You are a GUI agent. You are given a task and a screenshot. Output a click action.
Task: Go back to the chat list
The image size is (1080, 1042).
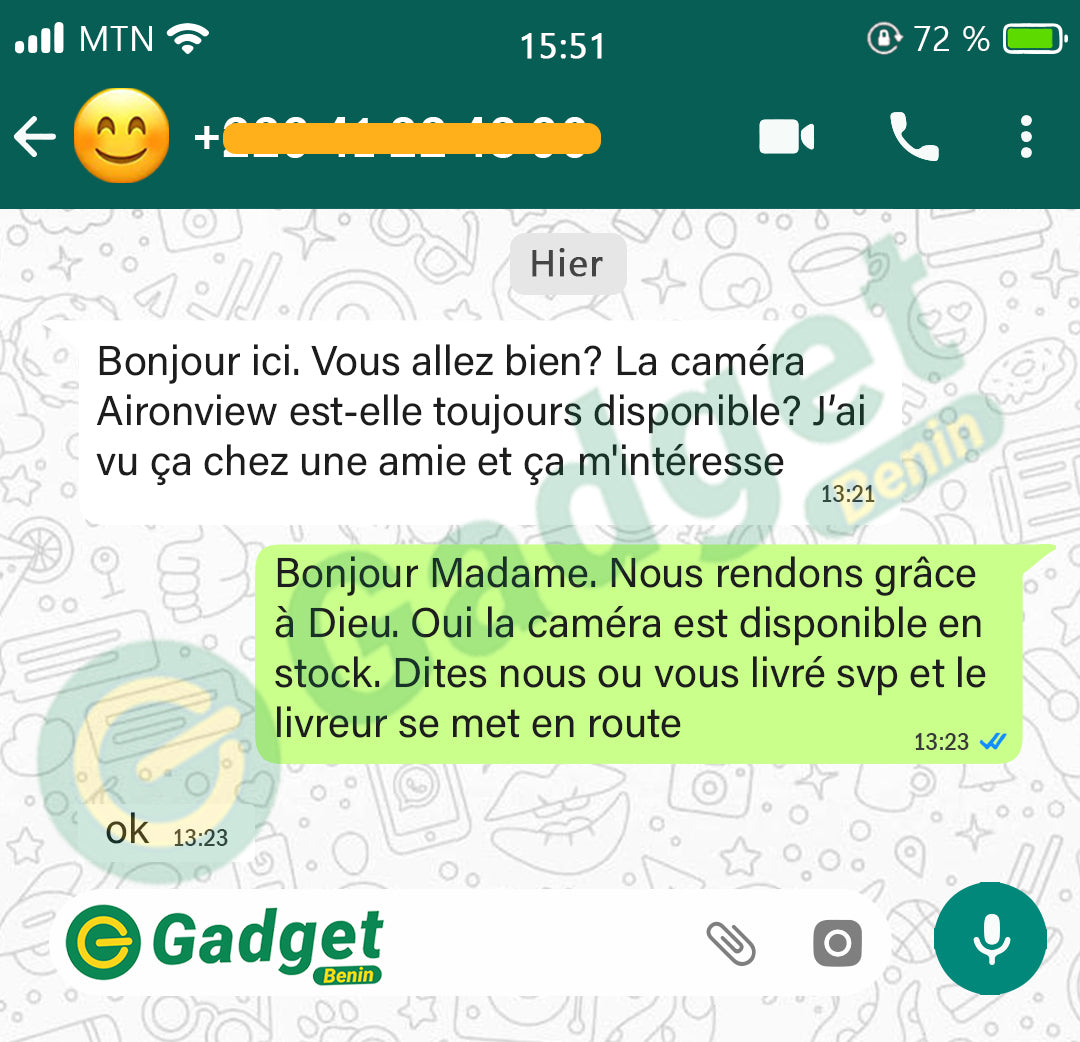(x=35, y=137)
